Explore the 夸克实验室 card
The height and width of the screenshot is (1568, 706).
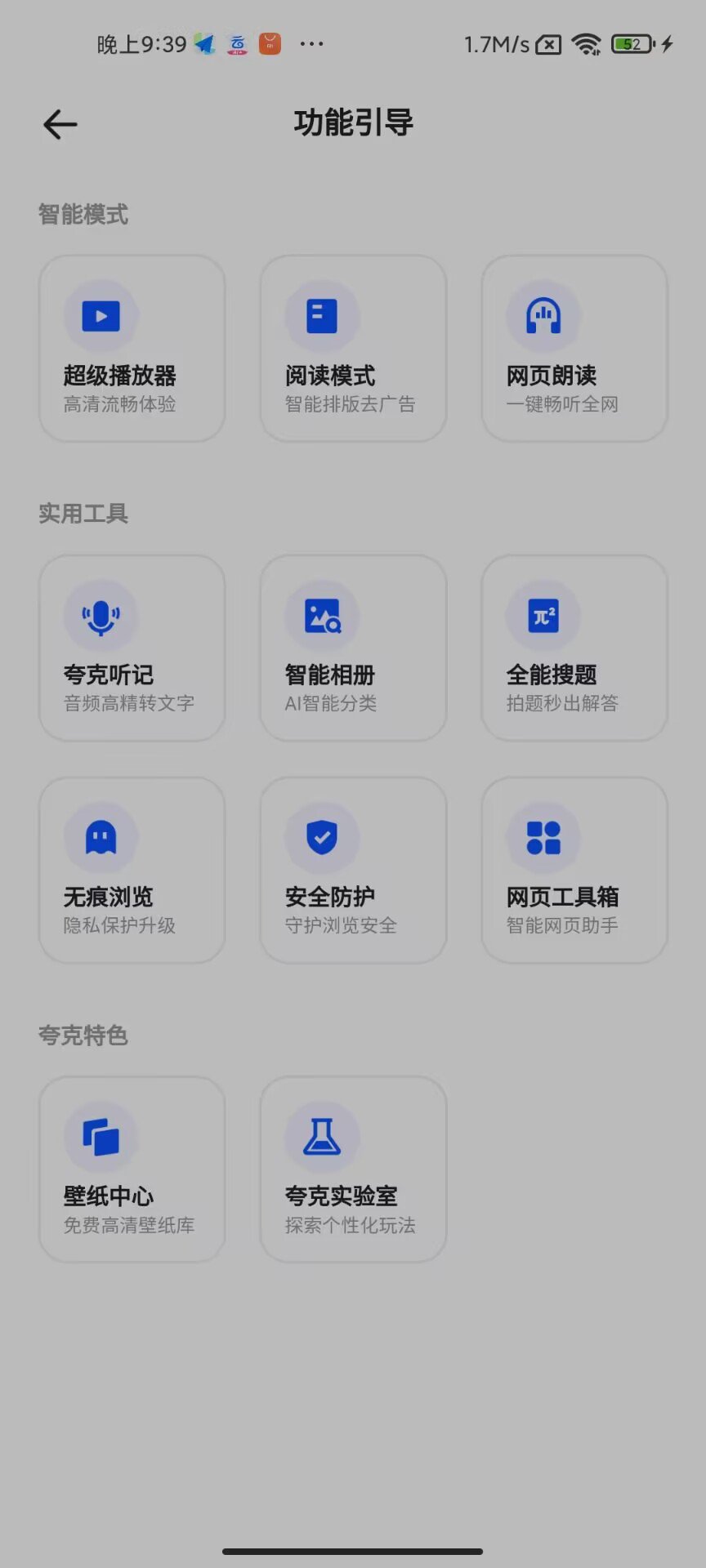click(353, 1169)
